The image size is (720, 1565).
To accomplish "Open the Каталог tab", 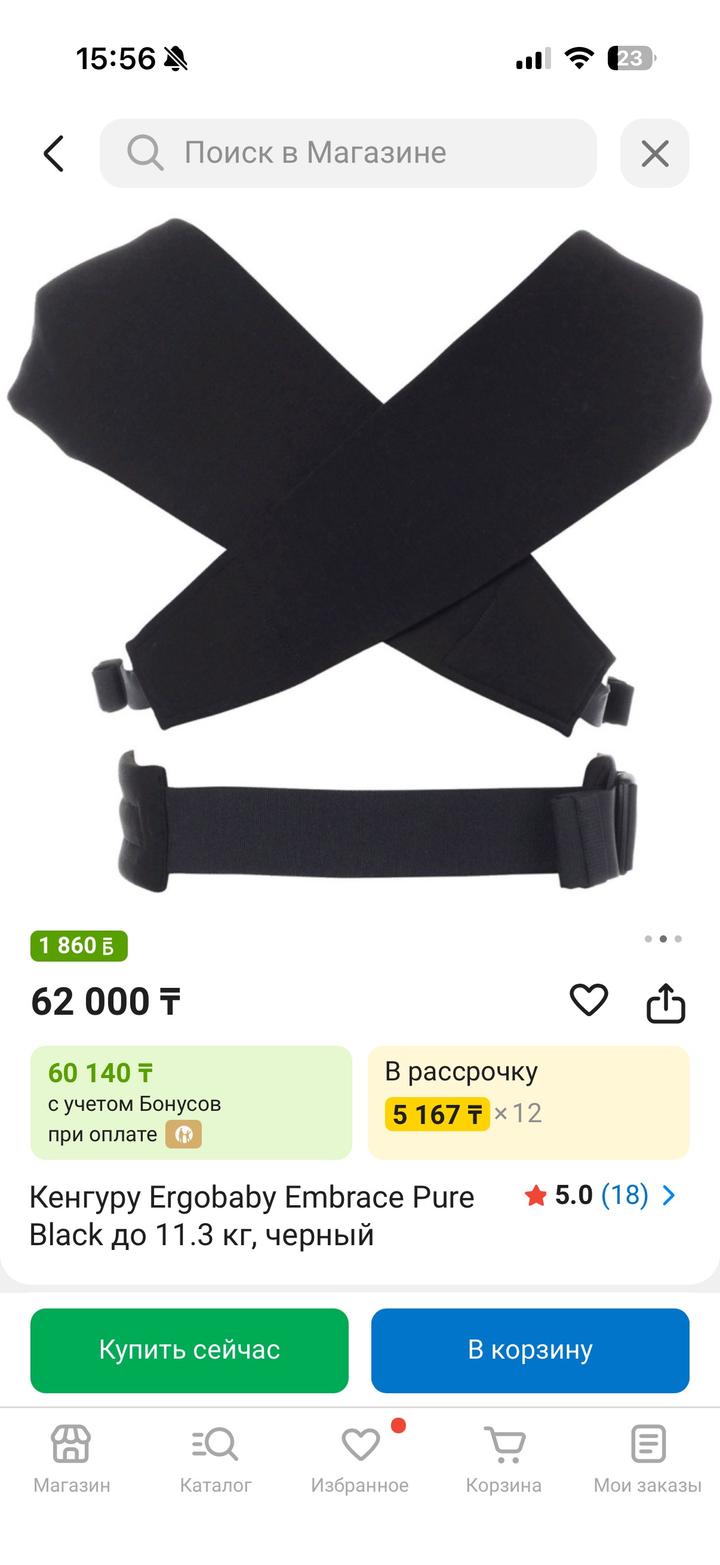I will [215, 1459].
